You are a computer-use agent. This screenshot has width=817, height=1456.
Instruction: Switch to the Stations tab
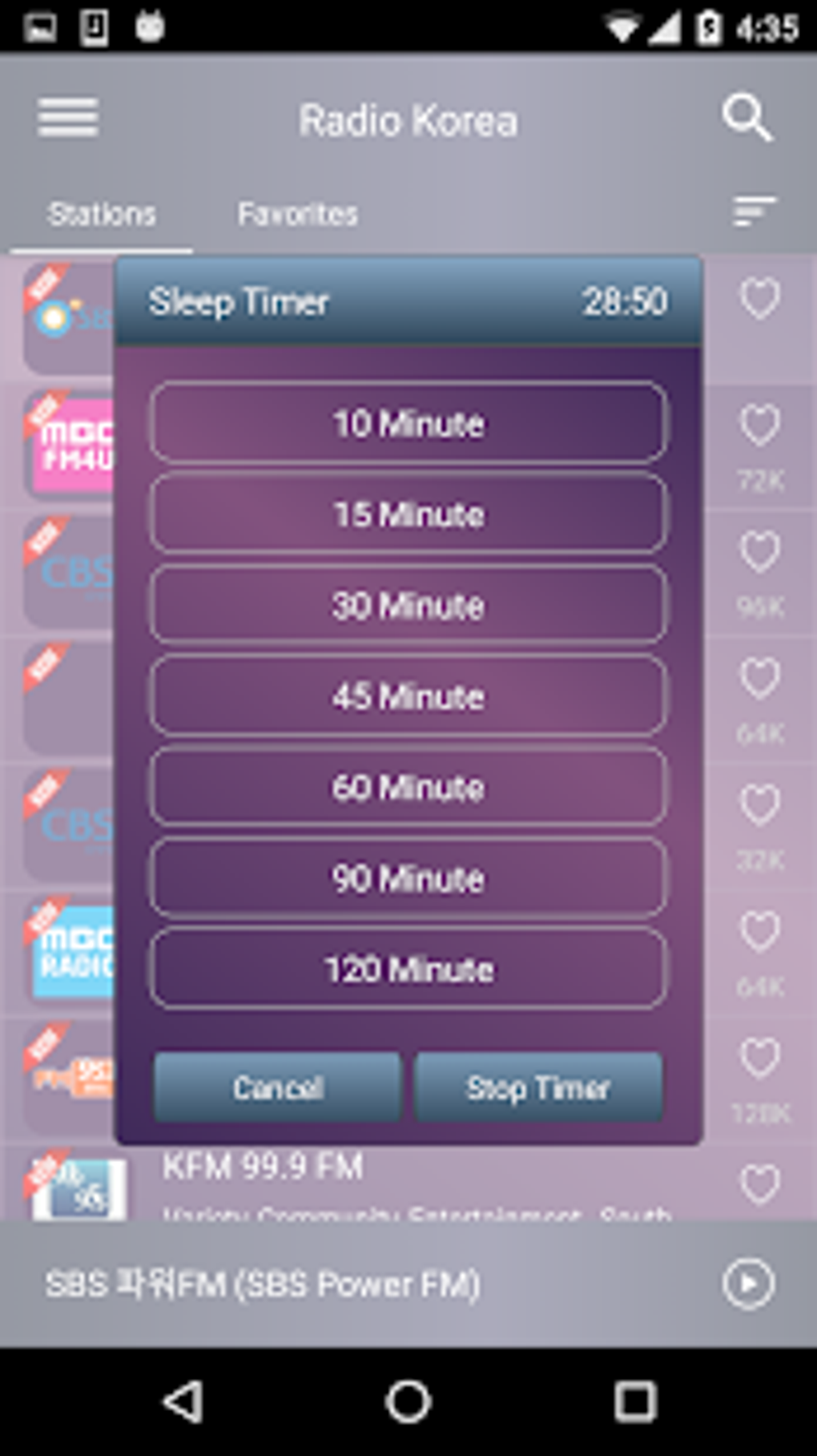[102, 214]
